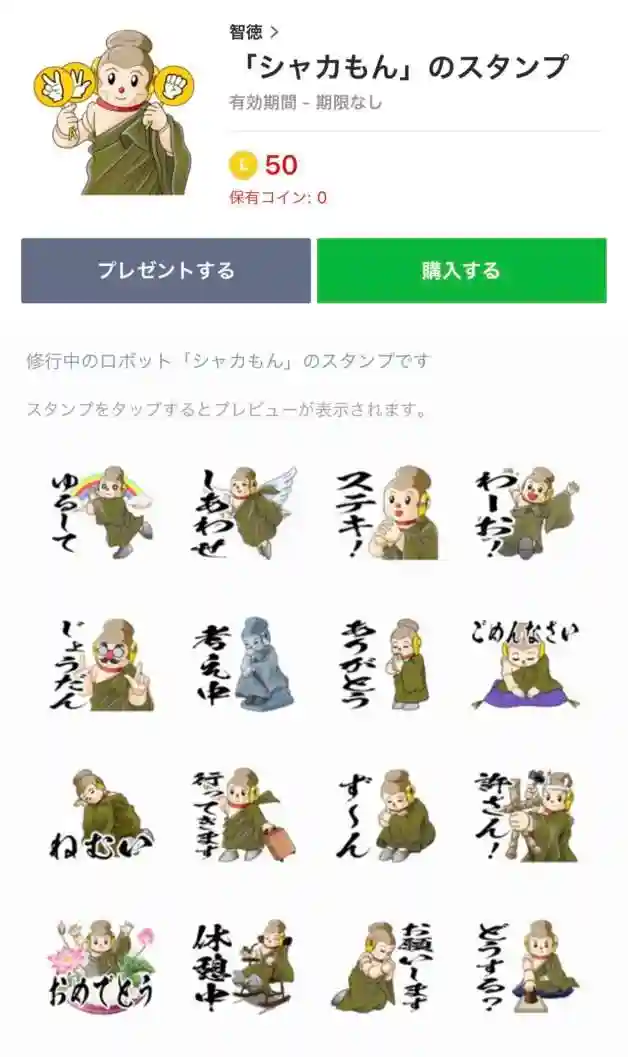Preview the 休憩中 sticker
The height and width of the screenshot is (1057, 628).
click(x=243, y=965)
